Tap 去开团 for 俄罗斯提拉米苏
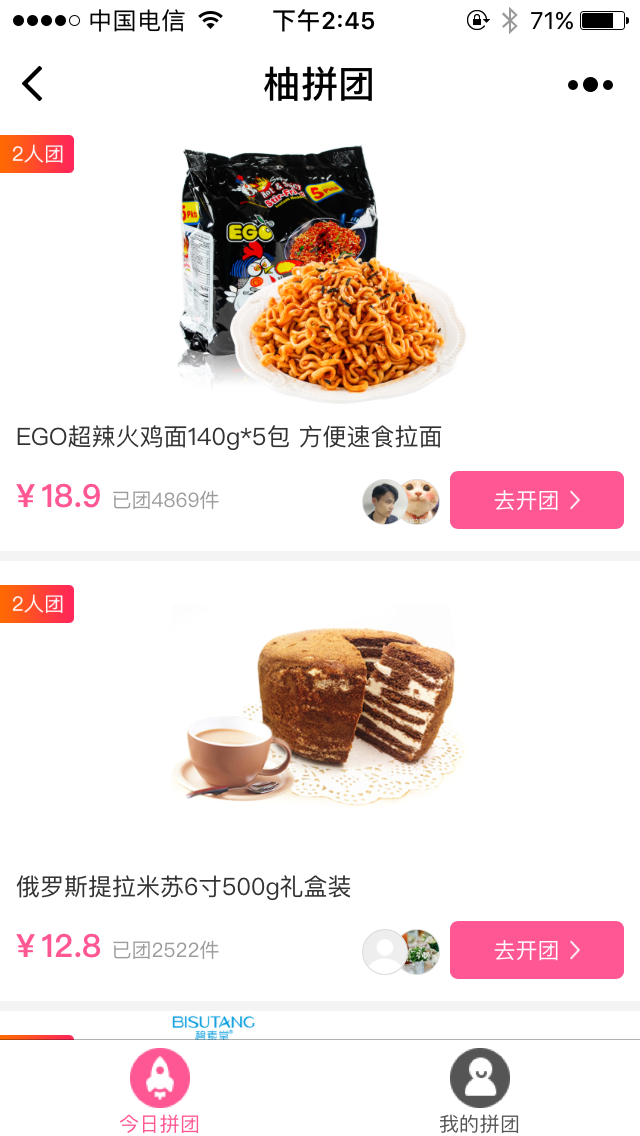640x1136 pixels. [x=536, y=950]
